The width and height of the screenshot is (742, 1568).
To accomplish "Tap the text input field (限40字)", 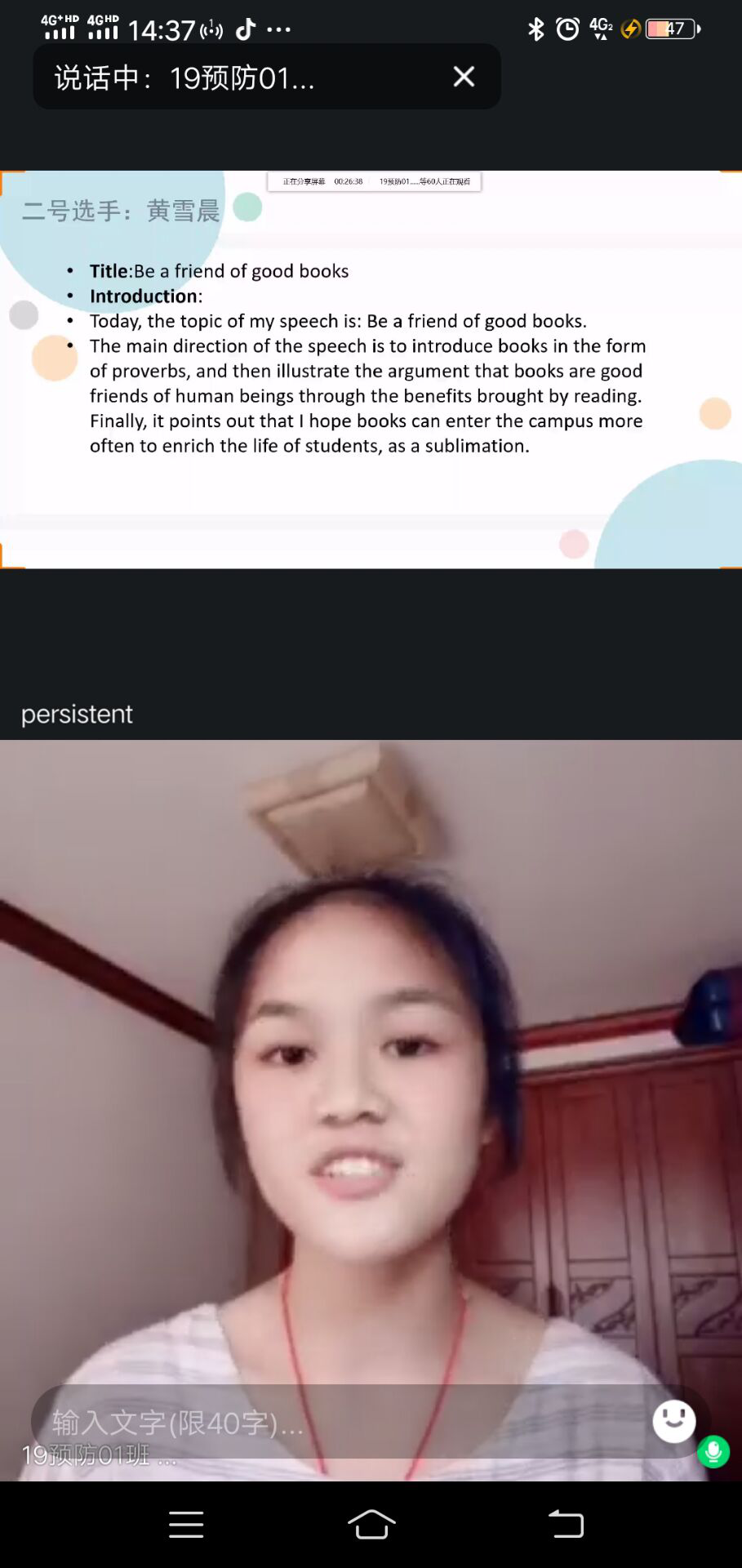I will pyautogui.click(x=327, y=1423).
